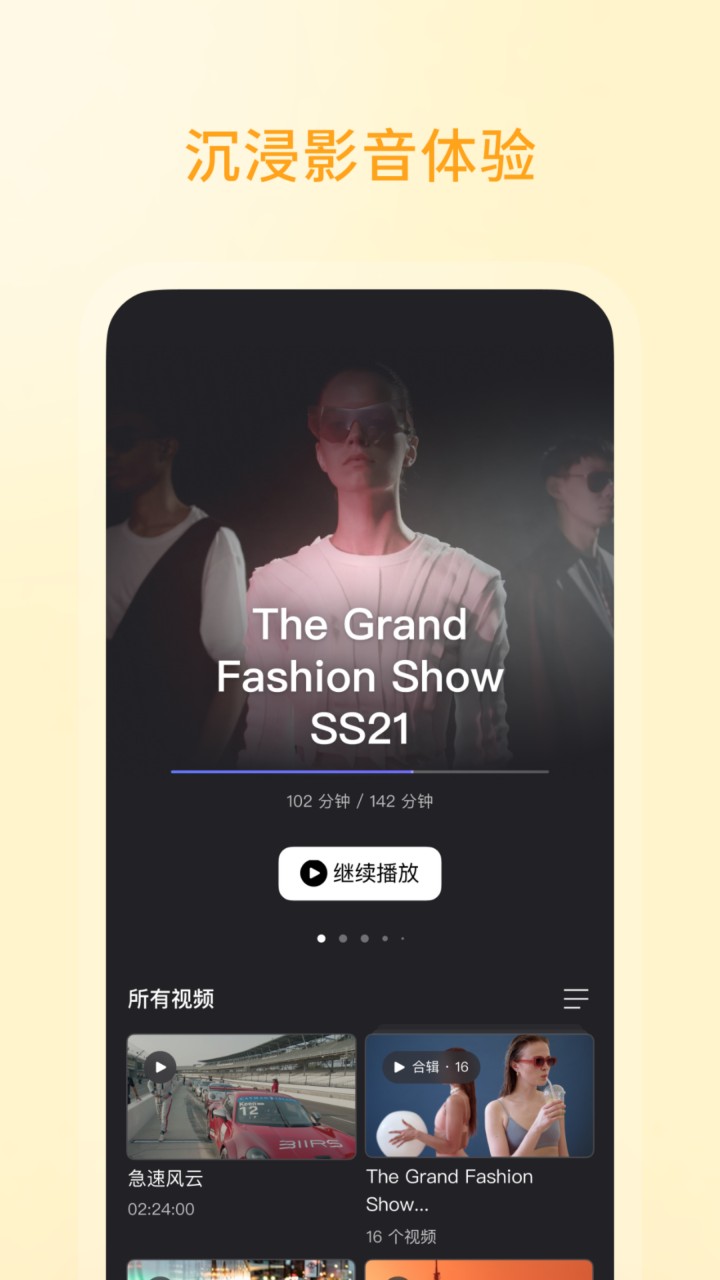The width and height of the screenshot is (720, 1280).
Task: Click the 102 分钟 / 142 分钟 duration text
Action: point(360,801)
